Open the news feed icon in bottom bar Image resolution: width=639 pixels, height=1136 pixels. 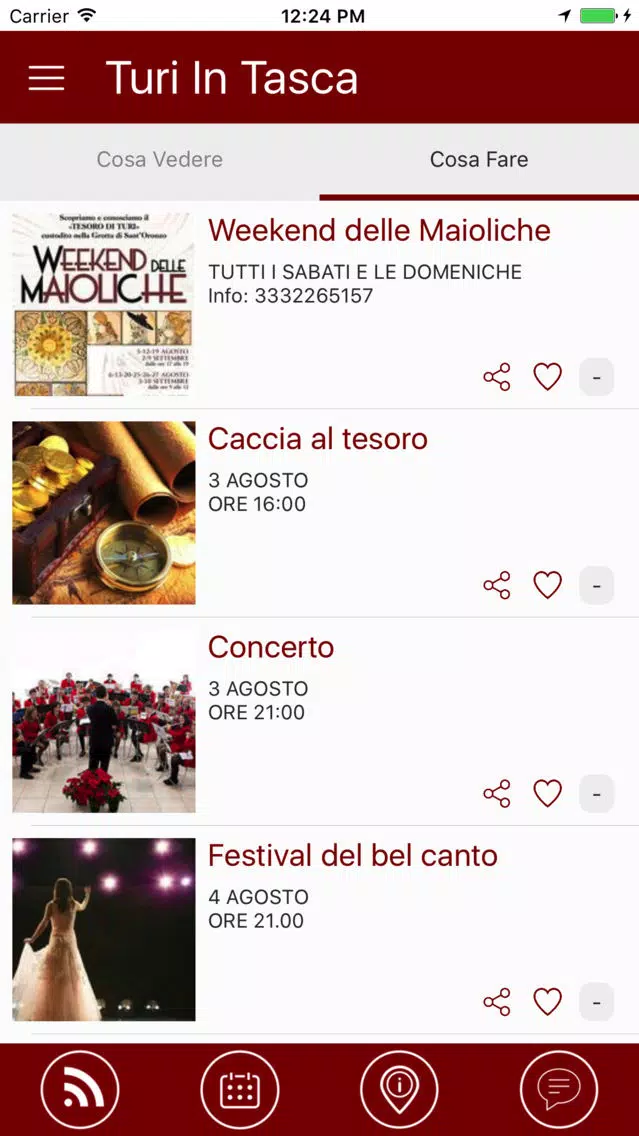pyautogui.click(x=80, y=1090)
